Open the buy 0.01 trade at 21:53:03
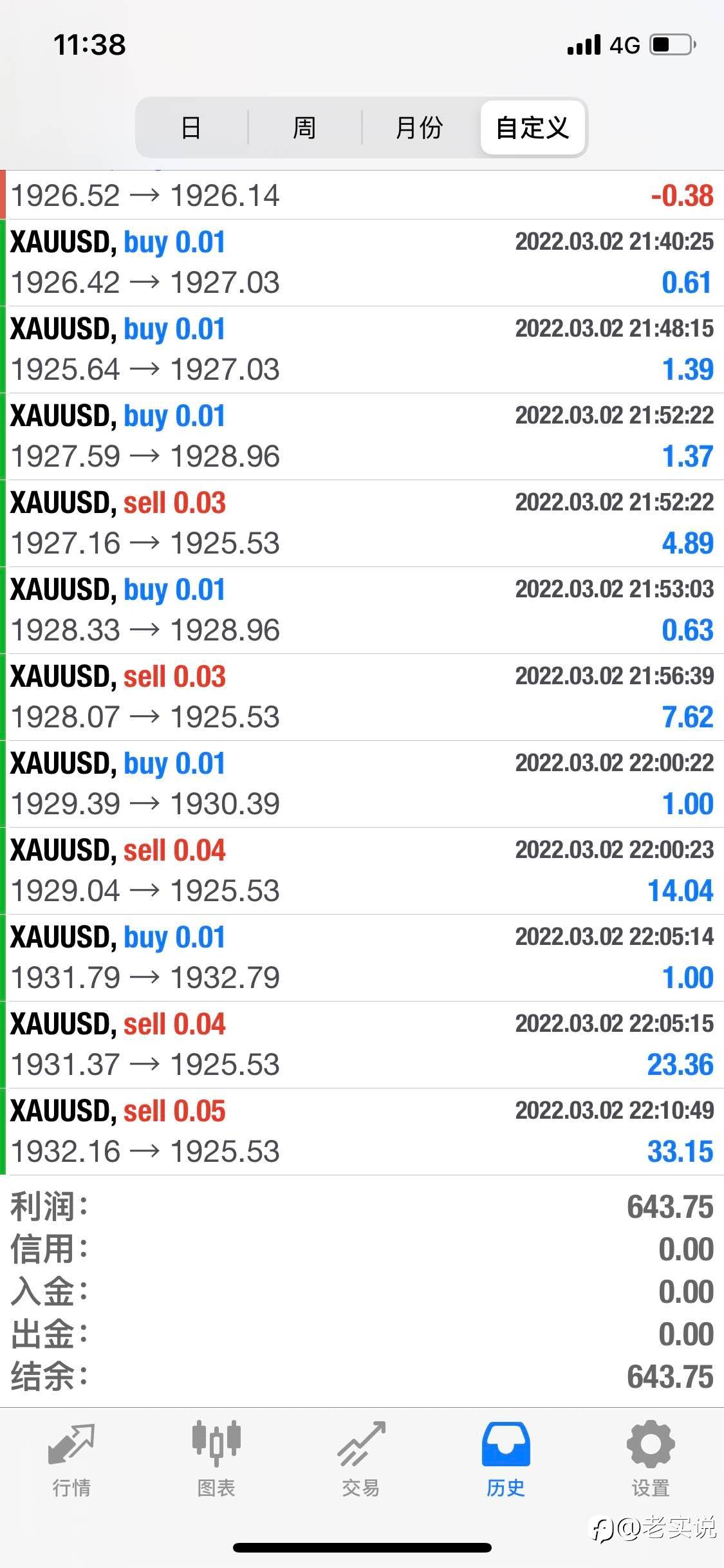This screenshot has width=724, height=1568. pyautogui.click(x=362, y=610)
